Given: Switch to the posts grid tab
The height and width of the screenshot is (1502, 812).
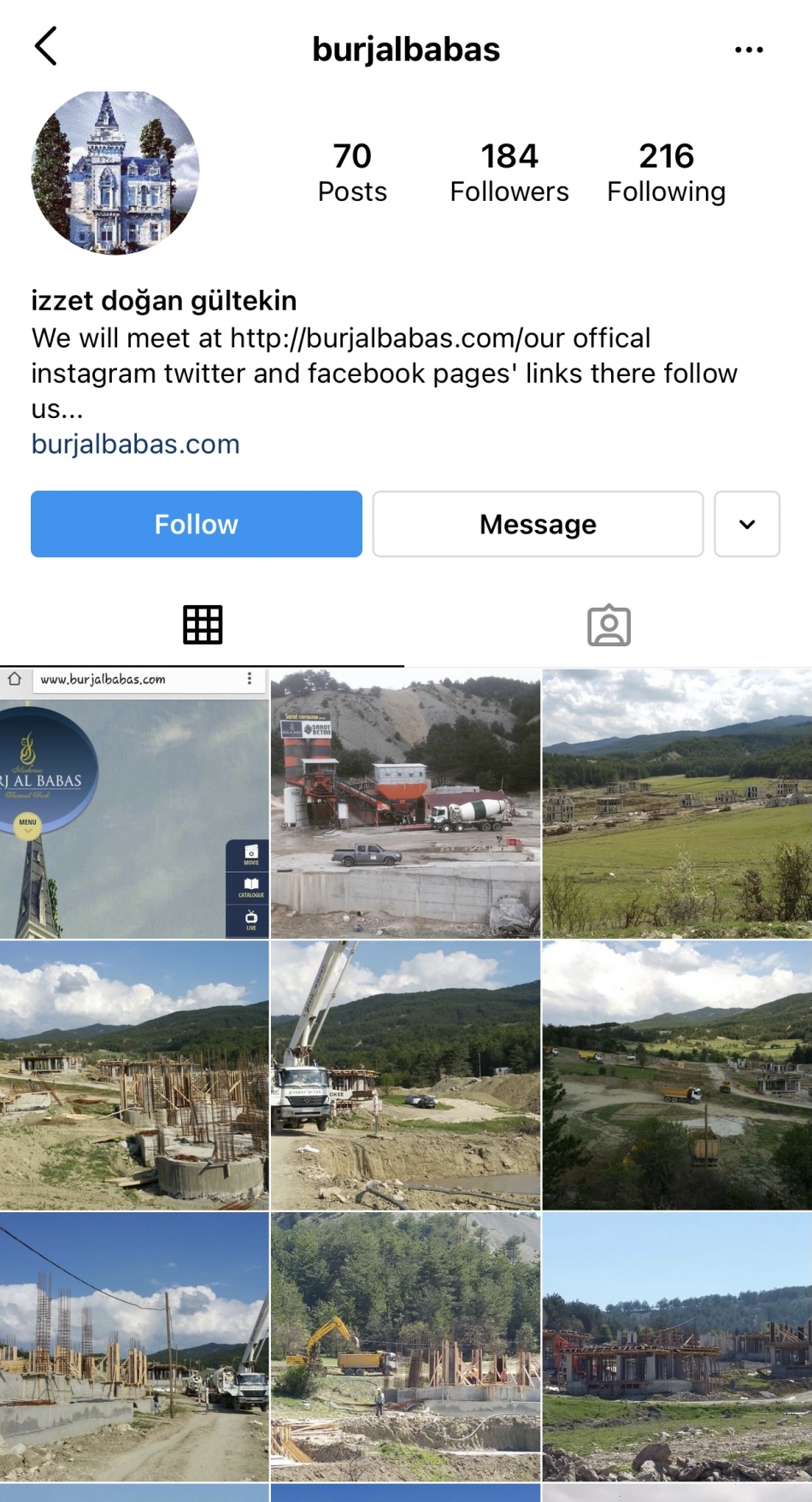Looking at the screenshot, I should pos(203,625).
